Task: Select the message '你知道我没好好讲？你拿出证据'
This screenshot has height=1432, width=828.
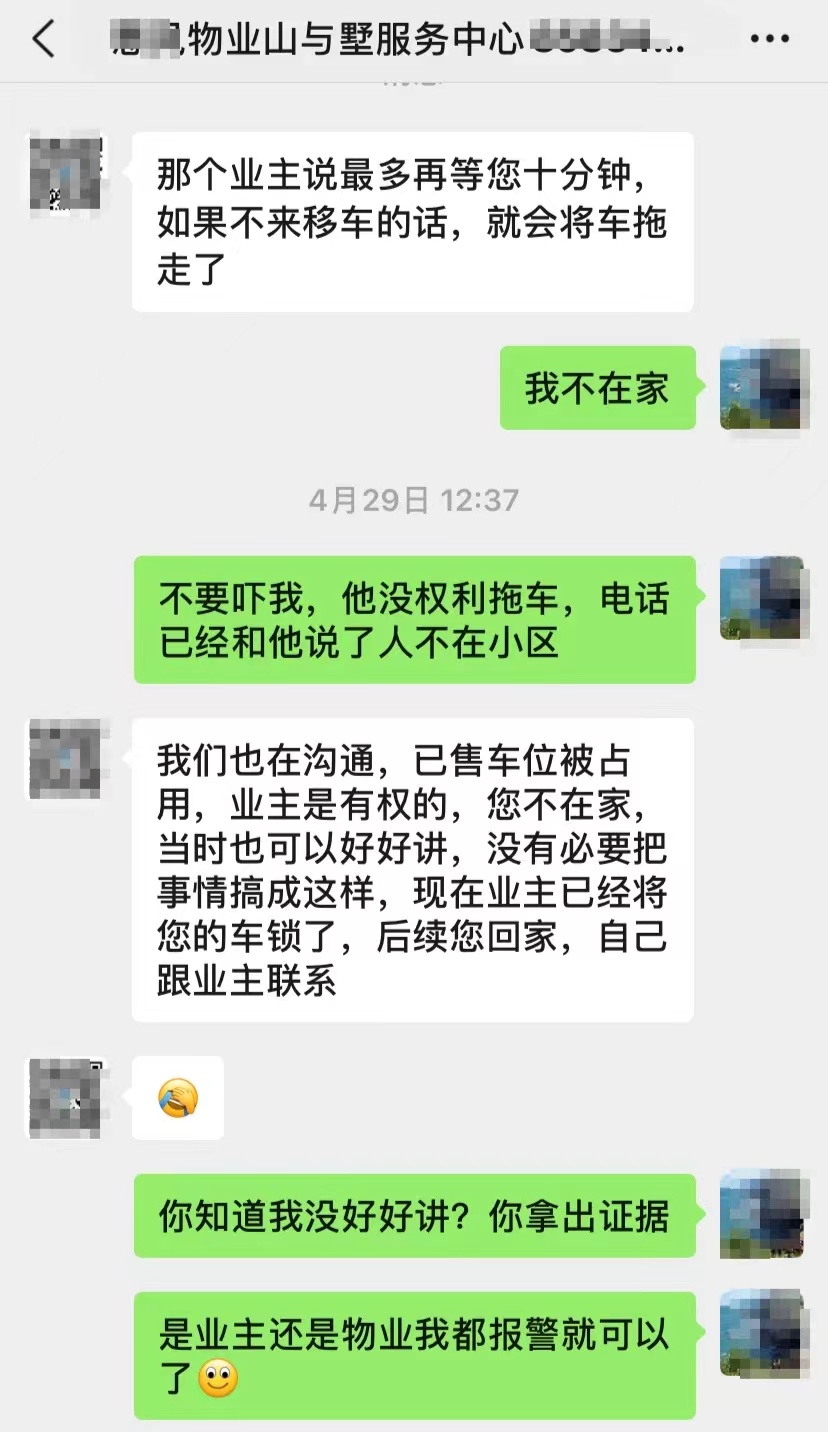Action: point(414,1215)
